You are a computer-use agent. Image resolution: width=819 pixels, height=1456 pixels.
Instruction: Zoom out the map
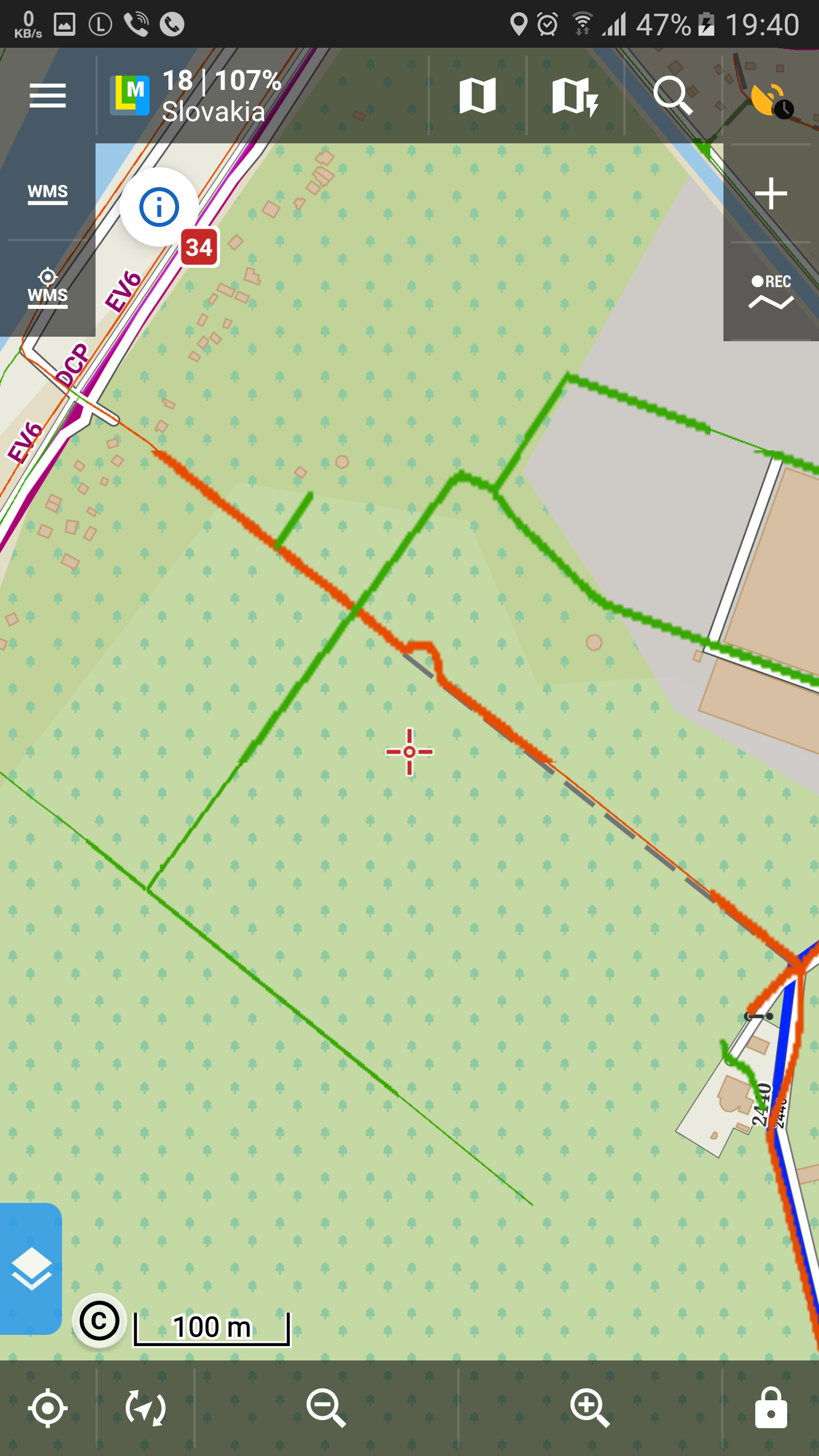coord(326,1408)
